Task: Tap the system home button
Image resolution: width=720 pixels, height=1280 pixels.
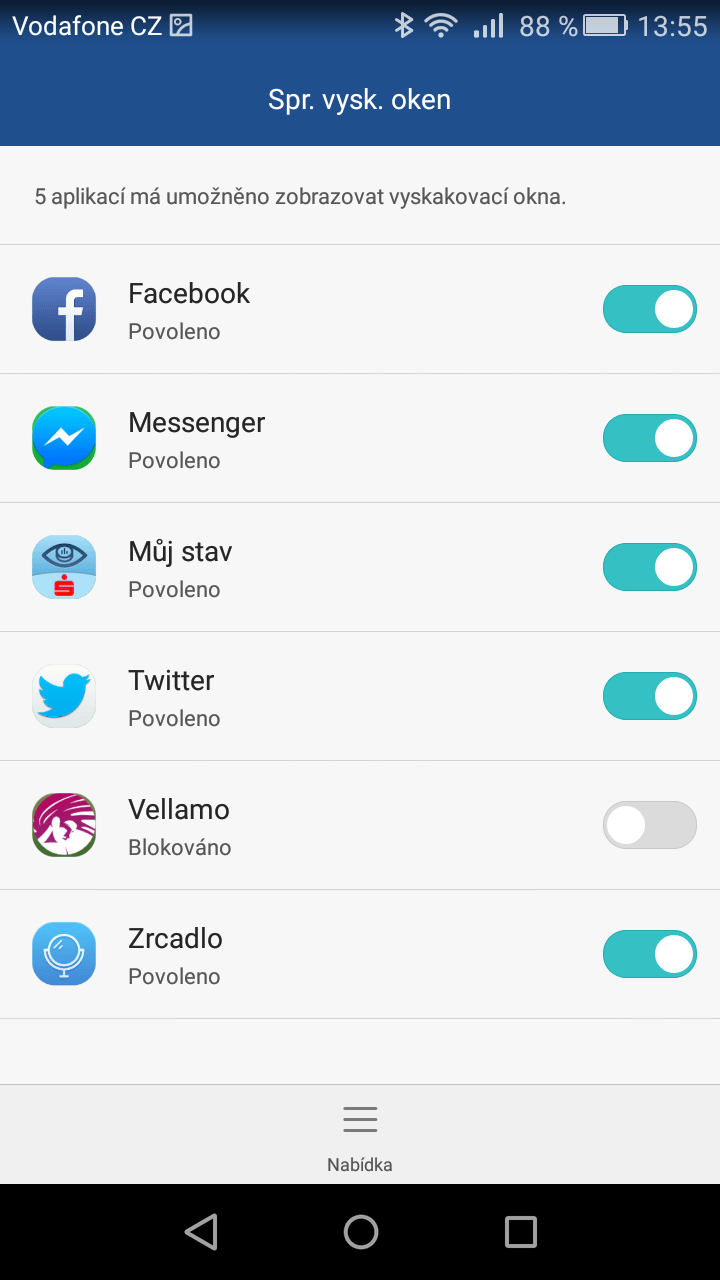Action: 360,1232
